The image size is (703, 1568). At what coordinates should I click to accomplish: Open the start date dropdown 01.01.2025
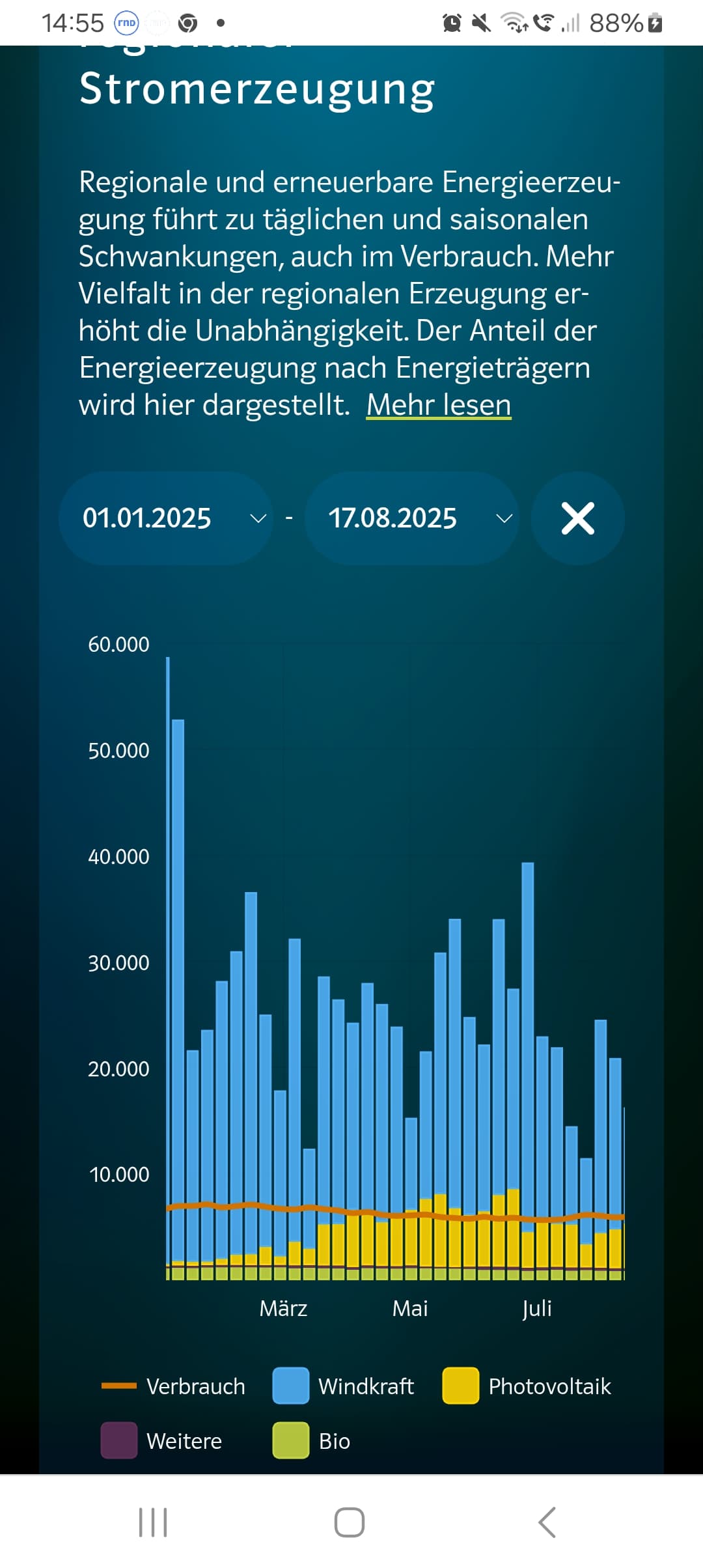click(166, 518)
